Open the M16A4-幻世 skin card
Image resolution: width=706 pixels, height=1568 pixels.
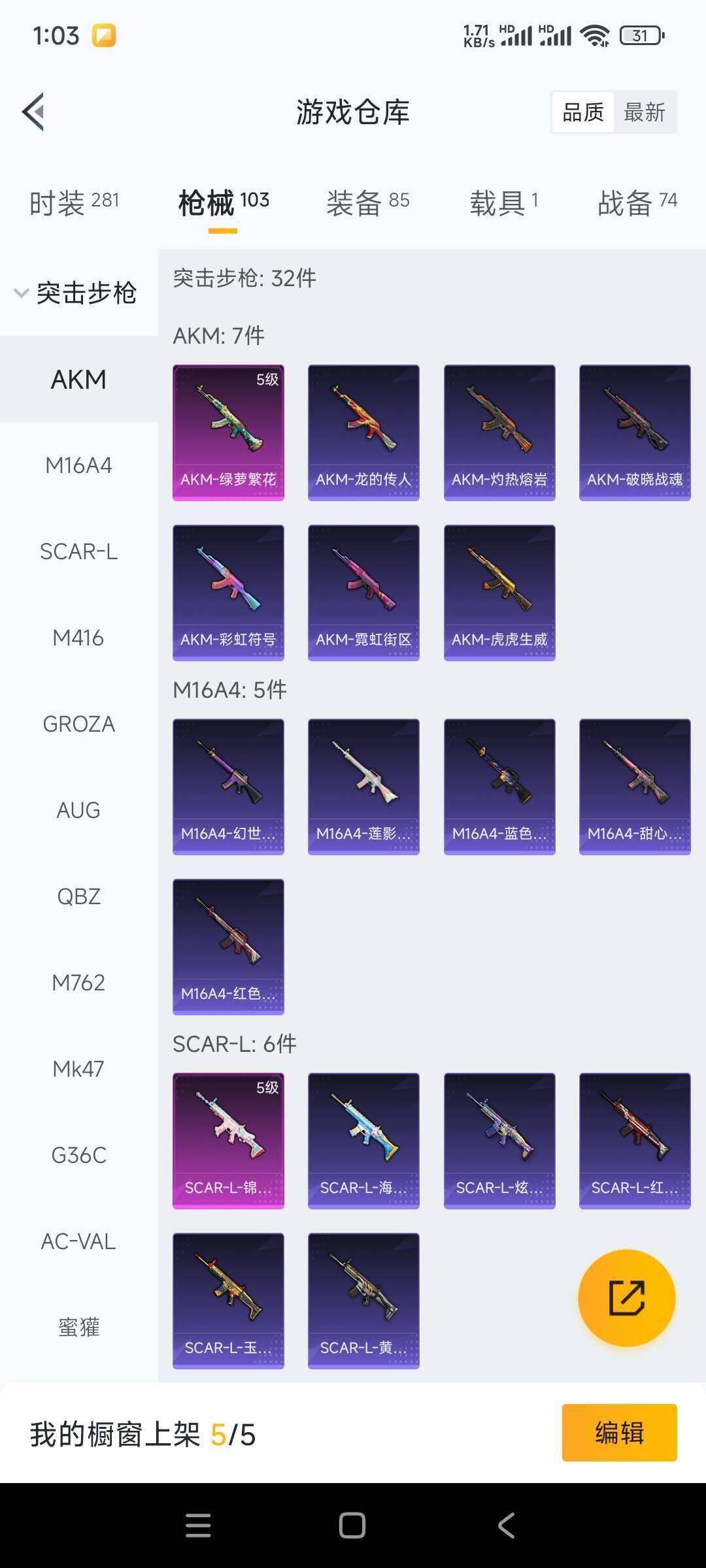228,787
